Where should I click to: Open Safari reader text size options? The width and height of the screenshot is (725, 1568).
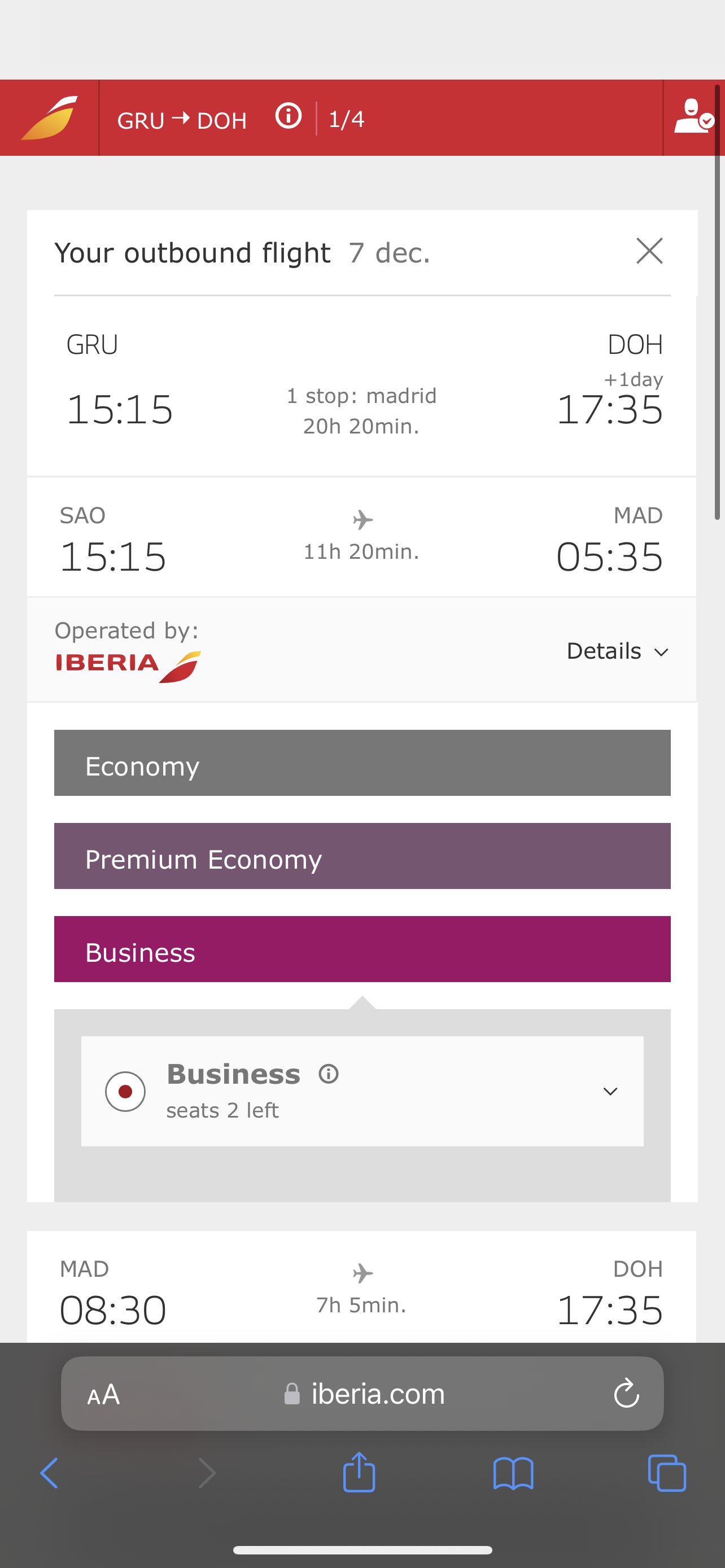coord(103,1394)
